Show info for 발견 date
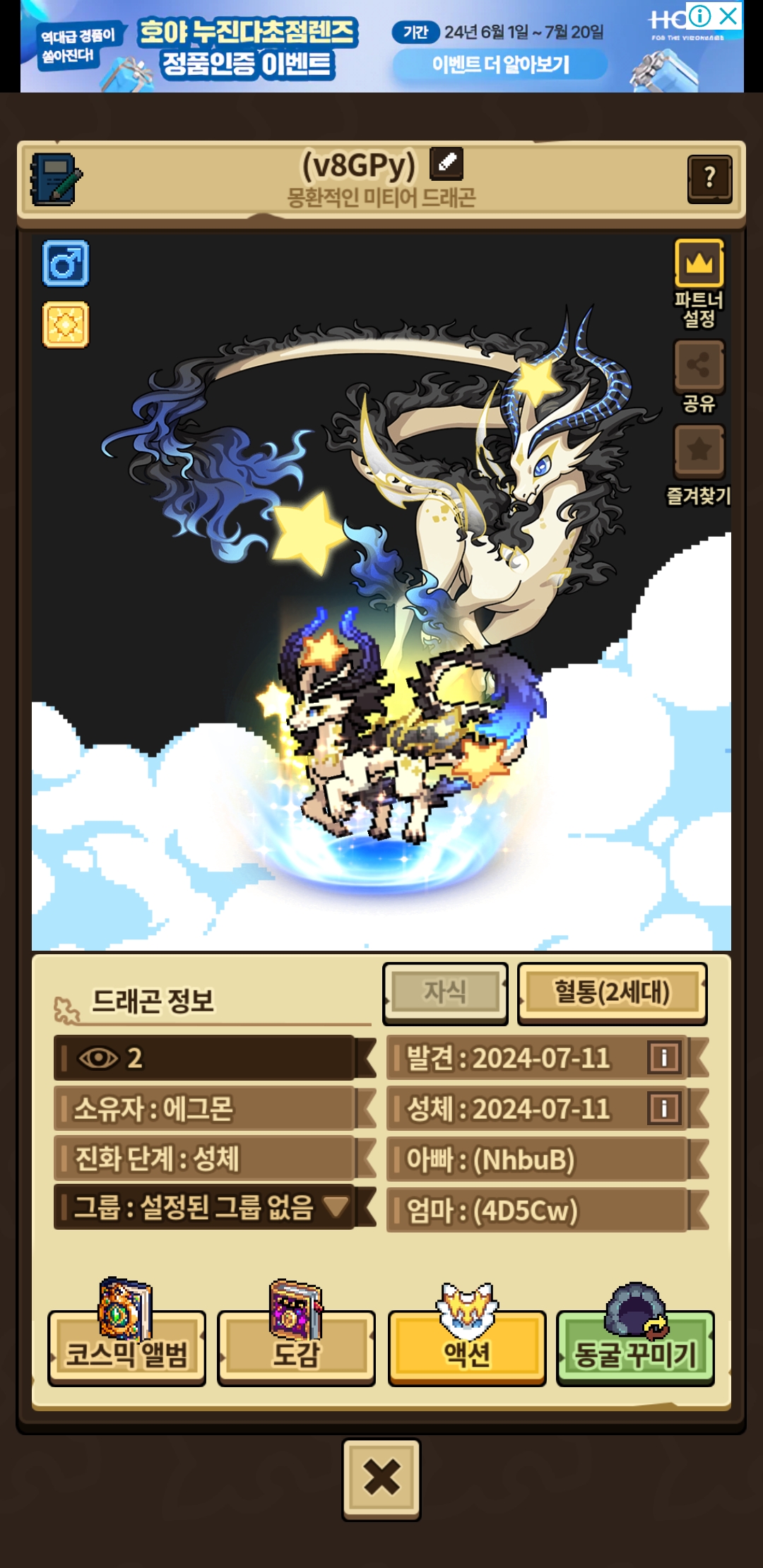 (664, 1057)
